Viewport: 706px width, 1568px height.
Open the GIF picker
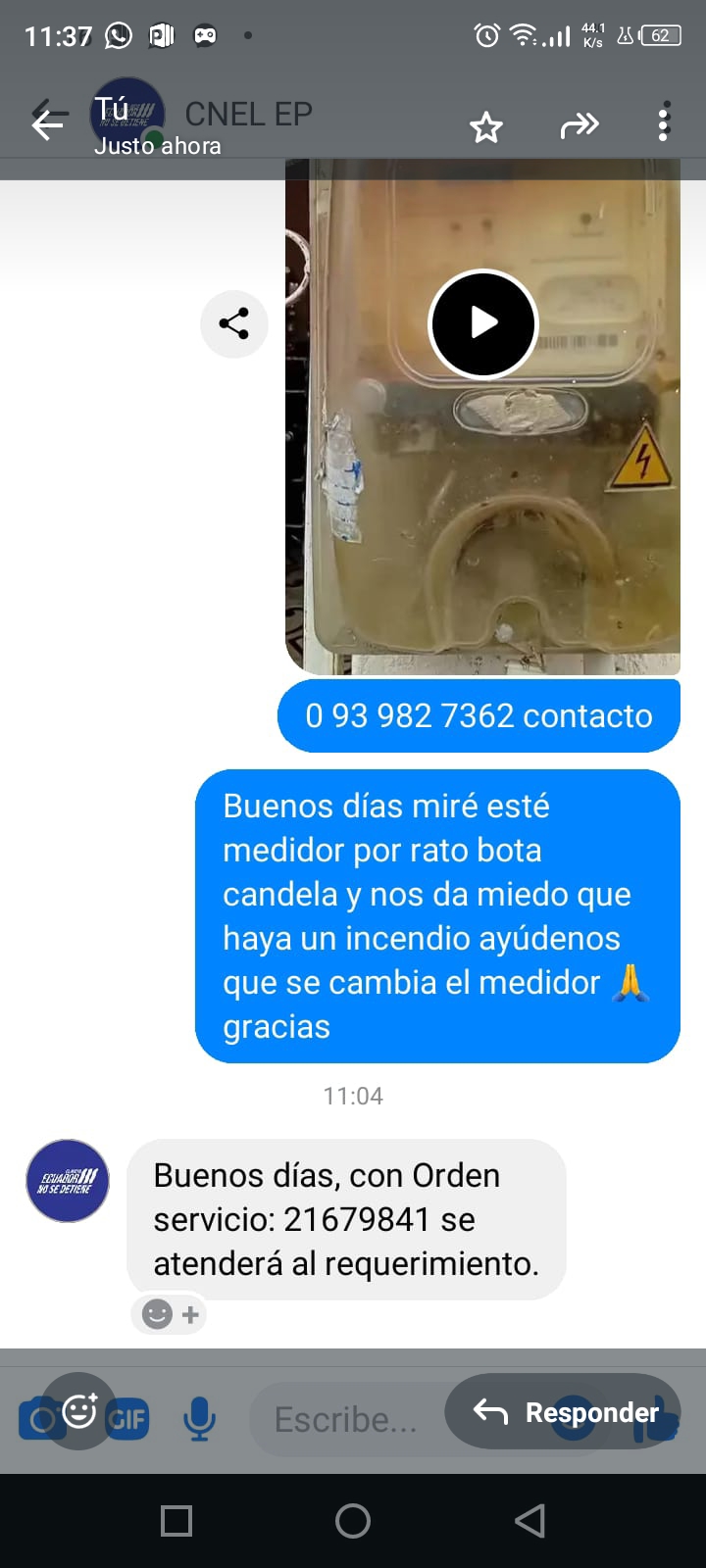[x=127, y=1419]
